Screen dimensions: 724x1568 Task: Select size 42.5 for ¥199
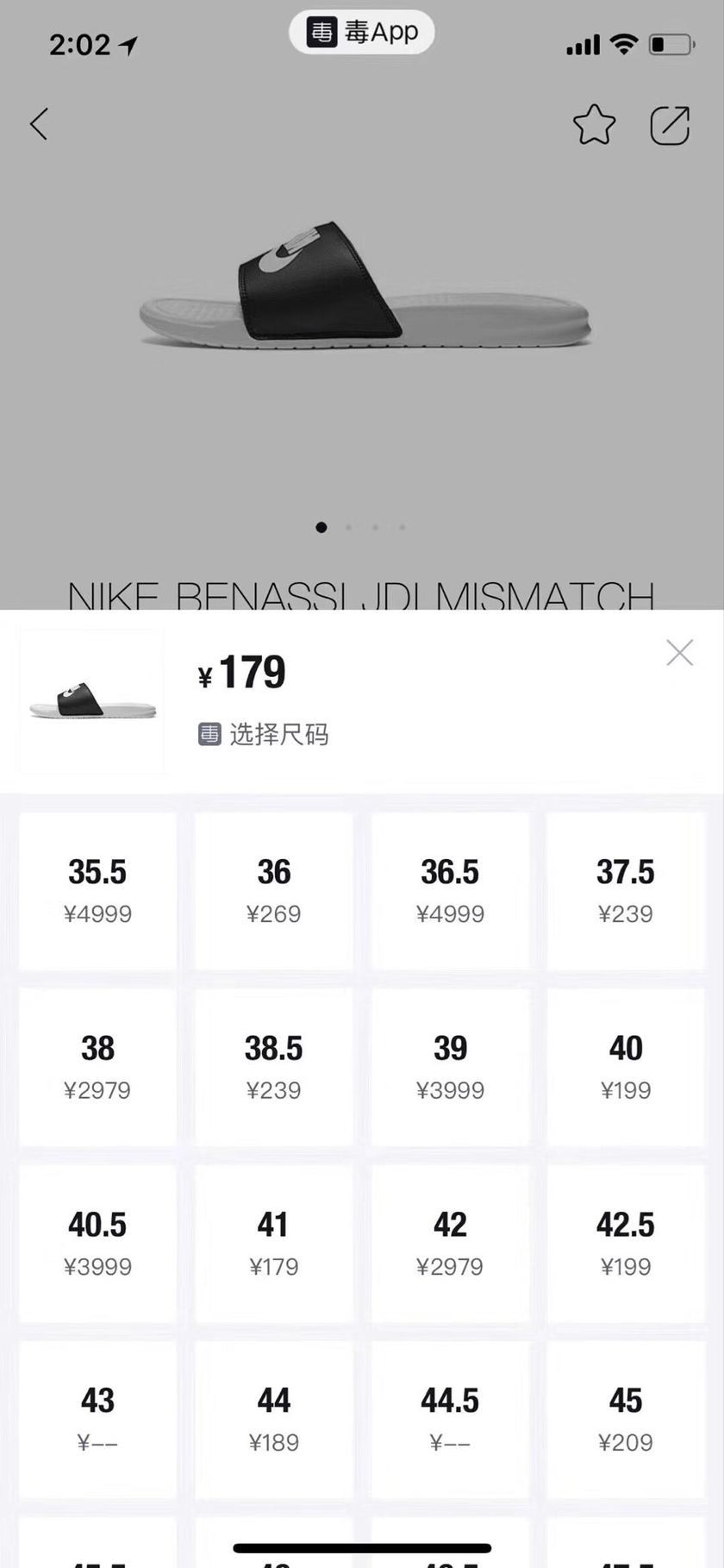click(x=626, y=1243)
